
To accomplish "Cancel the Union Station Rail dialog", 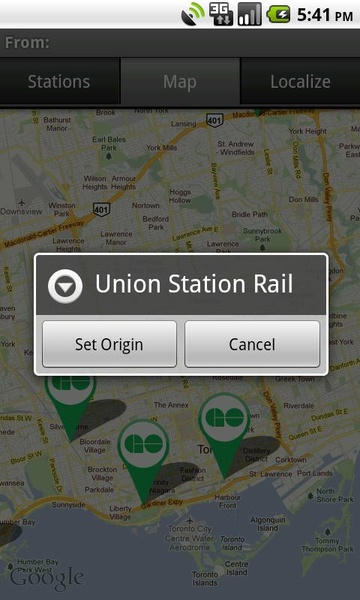I will tap(252, 344).
